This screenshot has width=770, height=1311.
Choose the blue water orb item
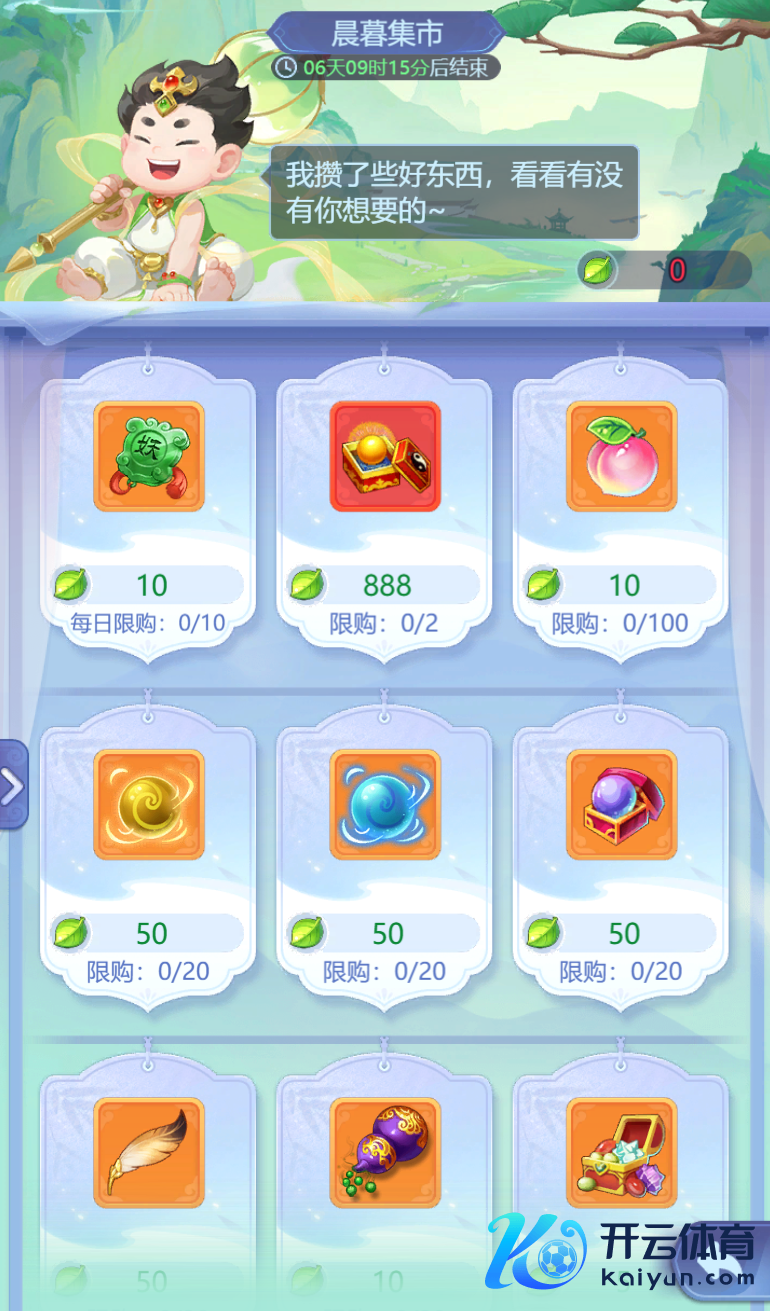pyautogui.click(x=385, y=804)
